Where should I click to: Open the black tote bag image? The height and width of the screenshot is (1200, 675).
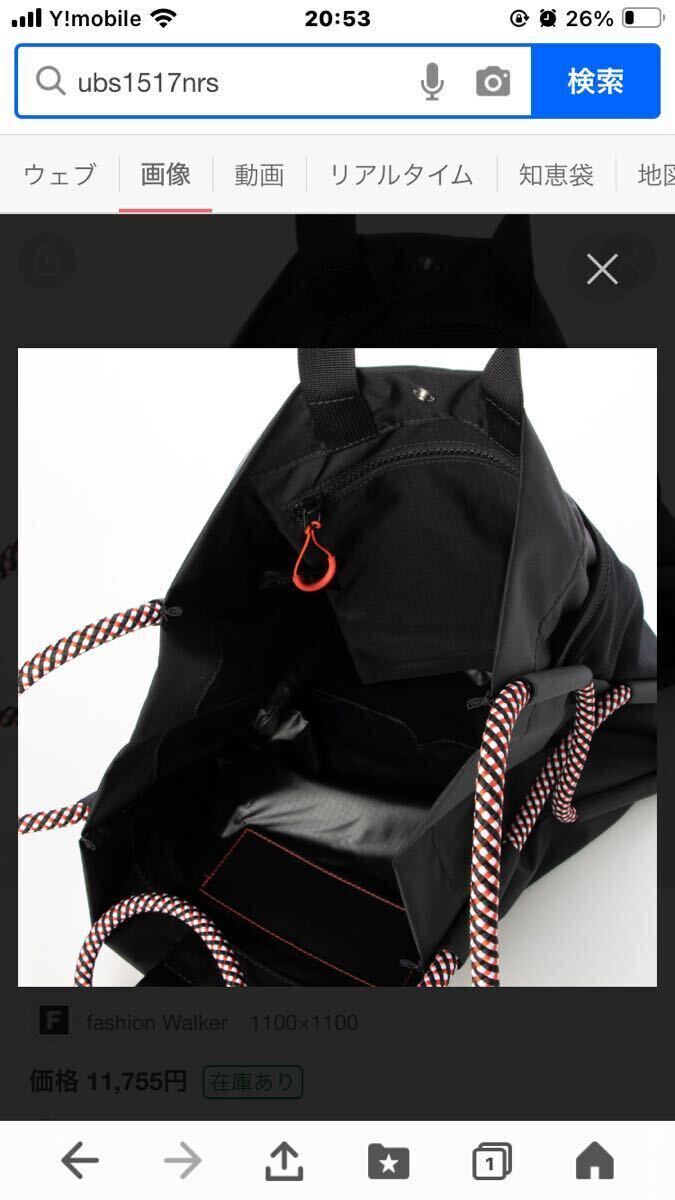tap(337, 667)
